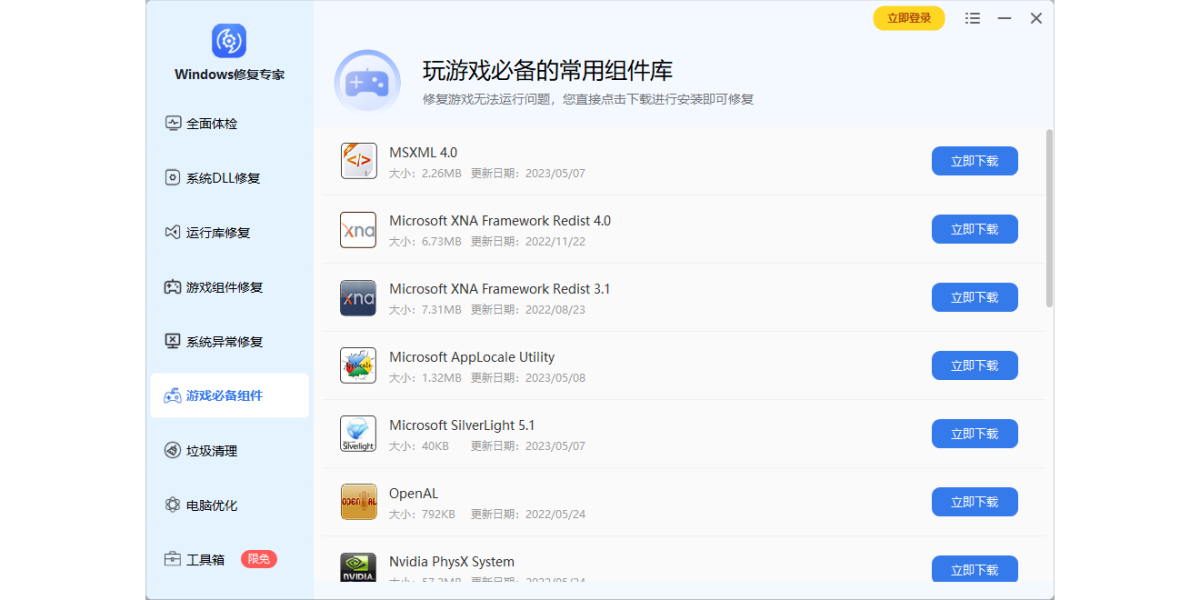Download OpenAL component

(974, 502)
